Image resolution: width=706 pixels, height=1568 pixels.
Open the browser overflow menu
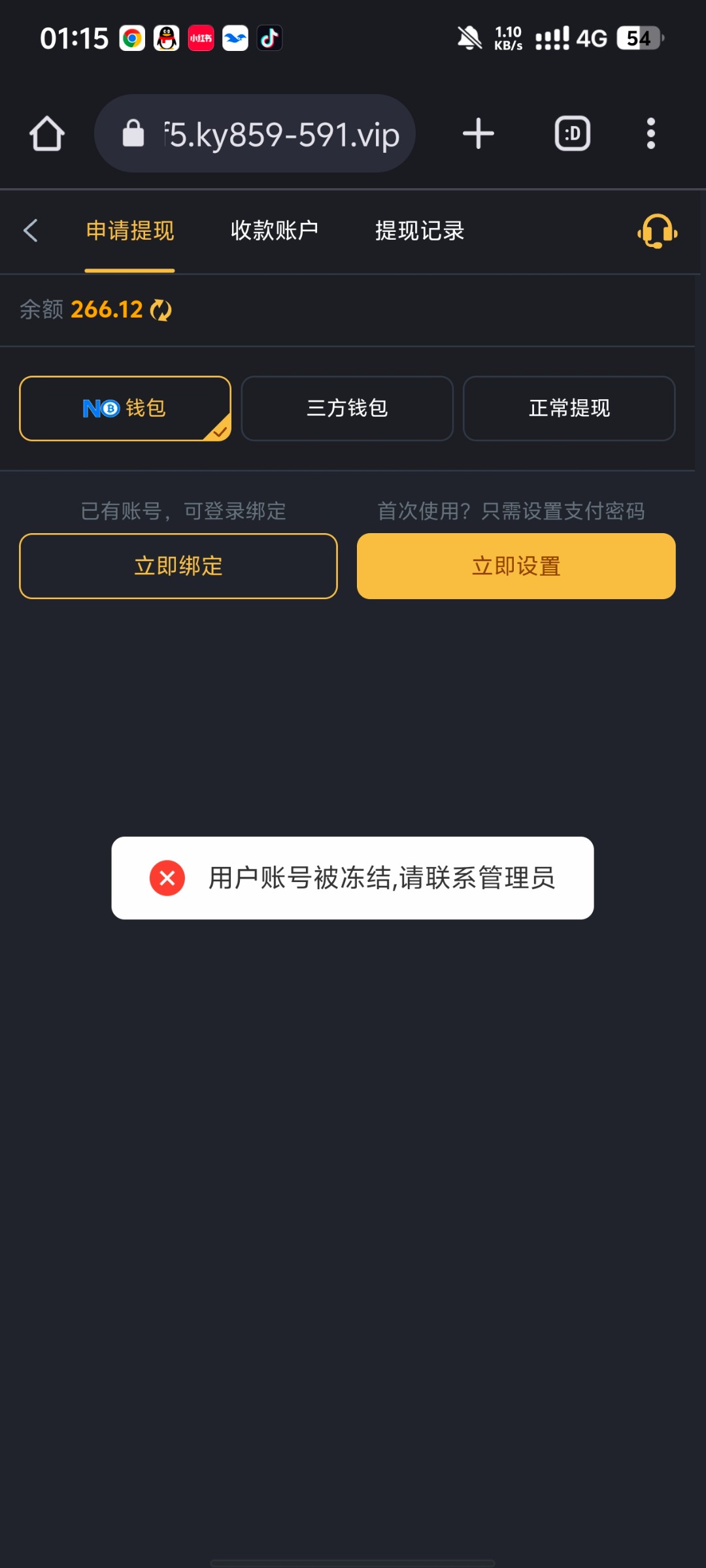click(x=650, y=134)
